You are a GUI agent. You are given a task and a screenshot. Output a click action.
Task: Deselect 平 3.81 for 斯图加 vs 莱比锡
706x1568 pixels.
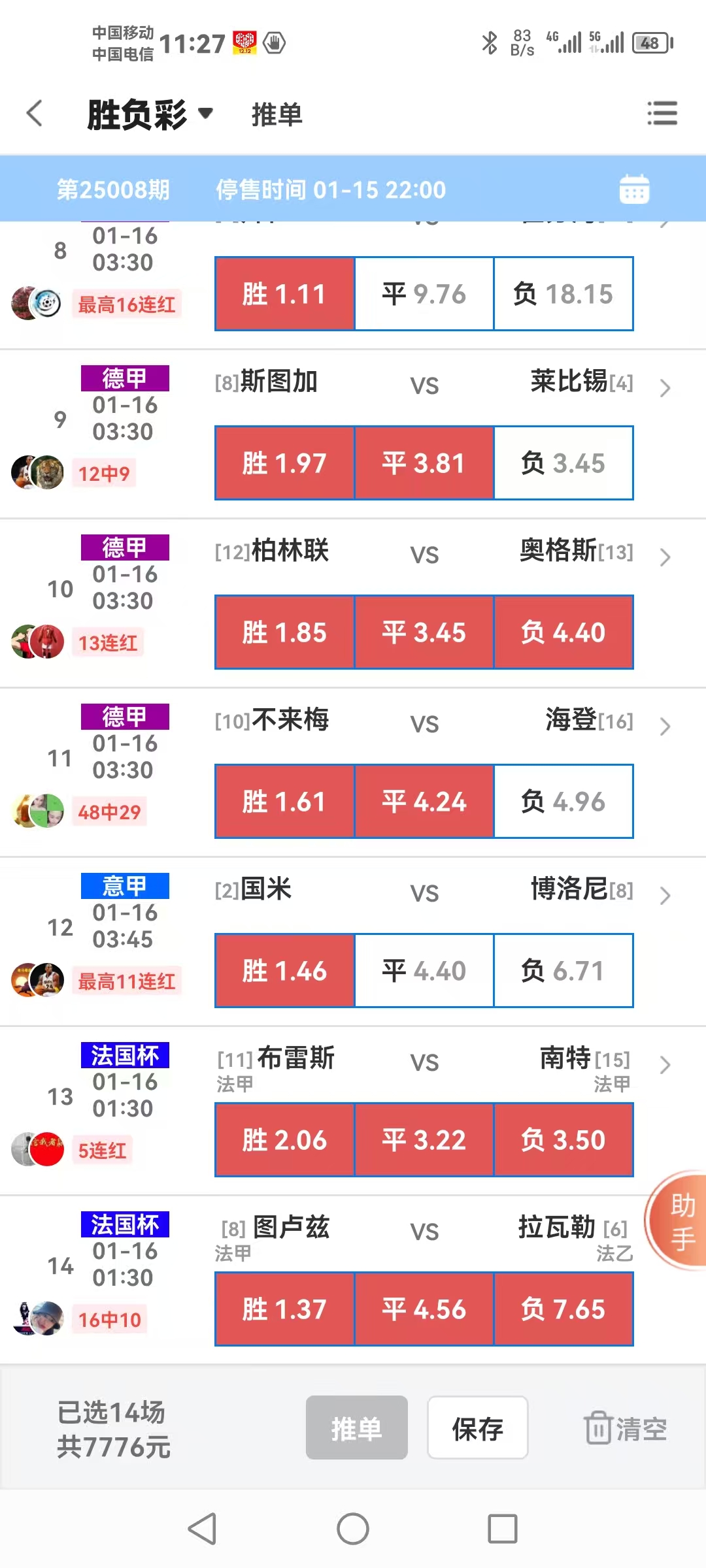[424, 463]
